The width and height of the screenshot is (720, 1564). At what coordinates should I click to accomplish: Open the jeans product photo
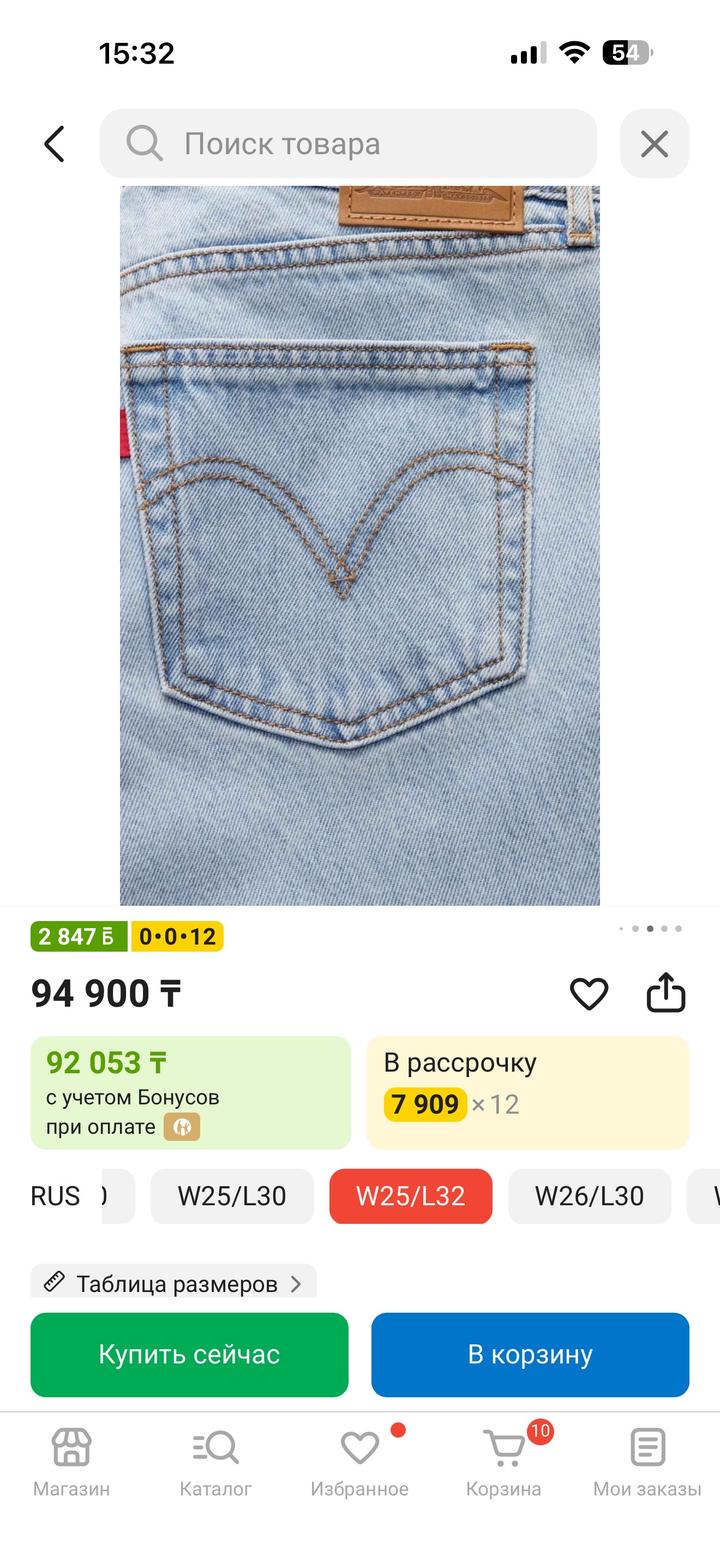click(360, 545)
